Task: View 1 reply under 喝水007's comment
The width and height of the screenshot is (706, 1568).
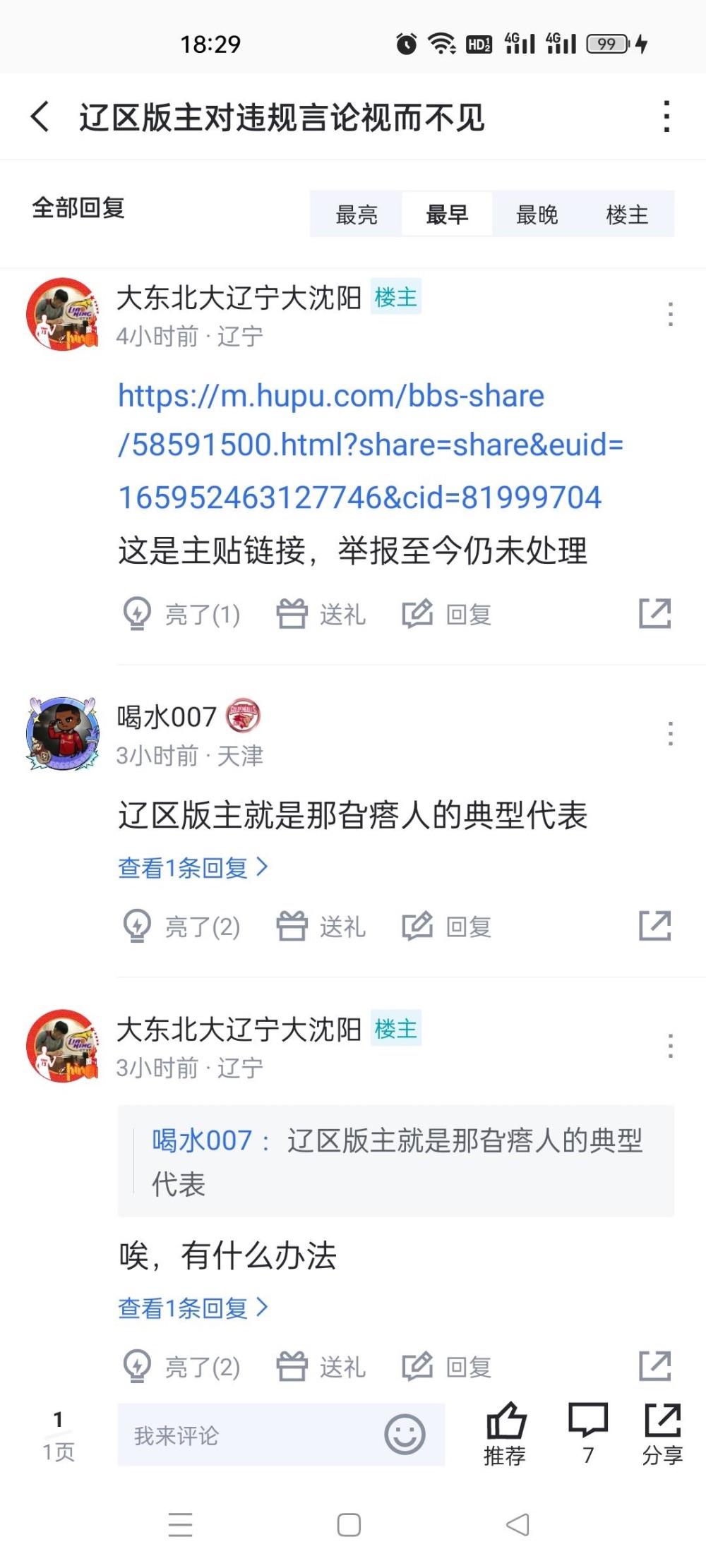Action: pos(192,867)
